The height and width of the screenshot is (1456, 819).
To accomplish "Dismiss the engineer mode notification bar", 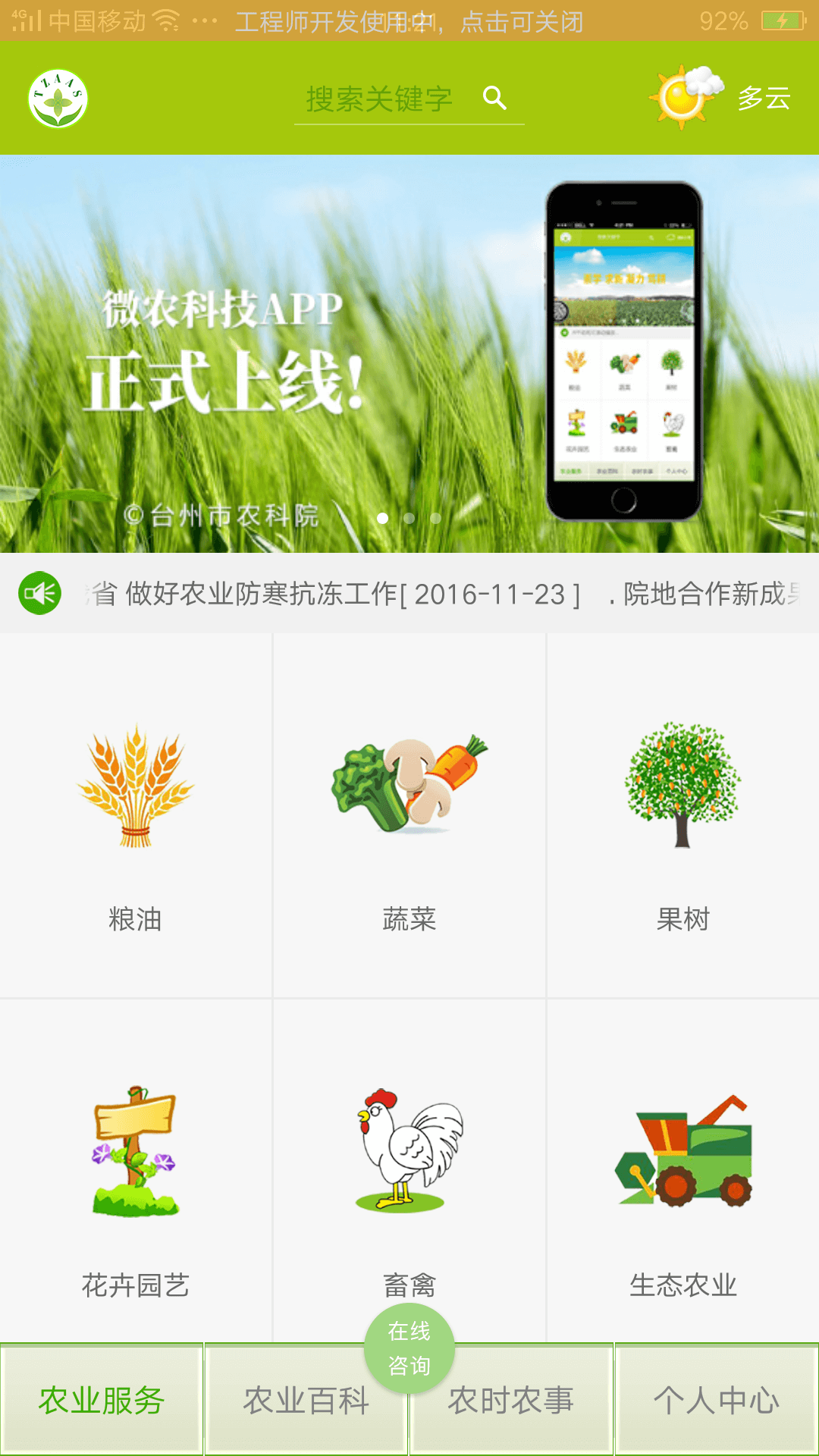I will pyautogui.click(x=409, y=22).
